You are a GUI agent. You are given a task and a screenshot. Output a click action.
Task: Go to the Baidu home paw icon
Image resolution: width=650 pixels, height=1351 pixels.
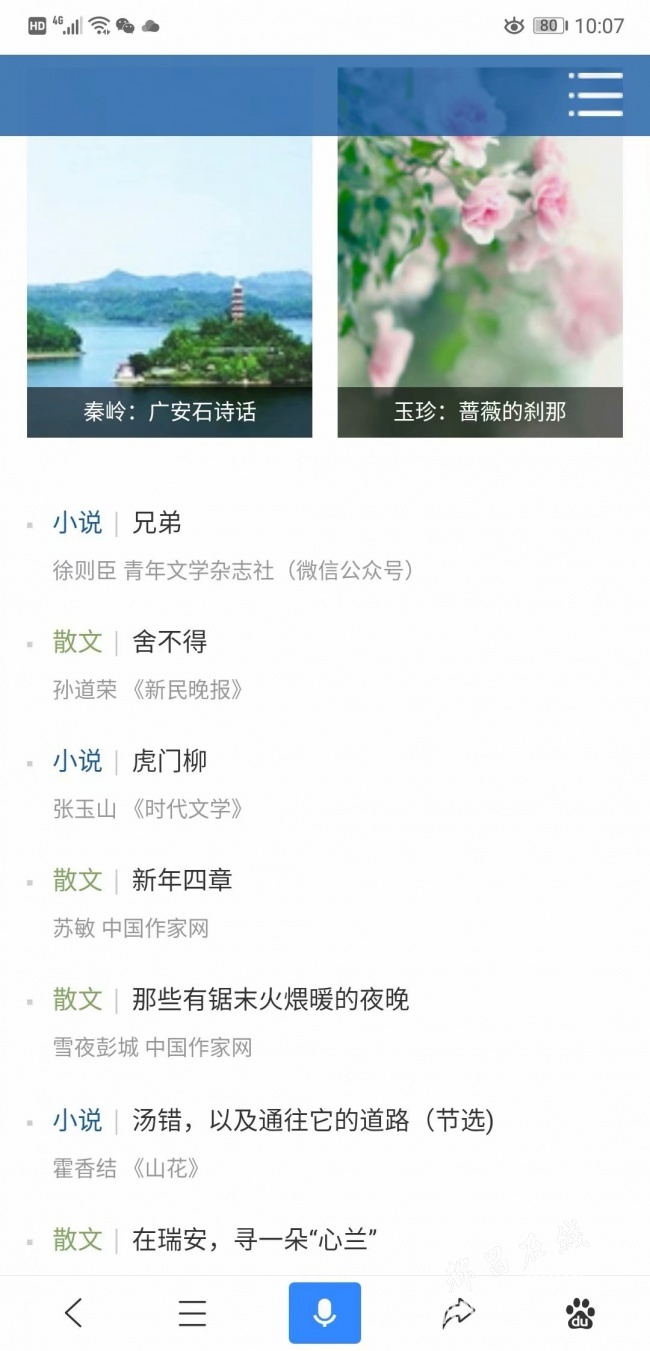[x=580, y=1313]
